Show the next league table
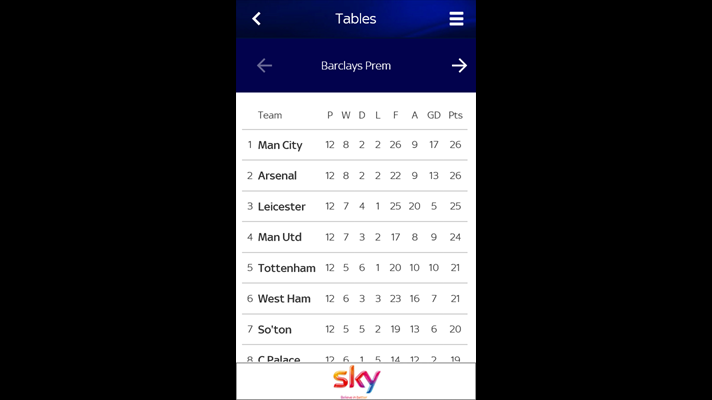 point(459,66)
